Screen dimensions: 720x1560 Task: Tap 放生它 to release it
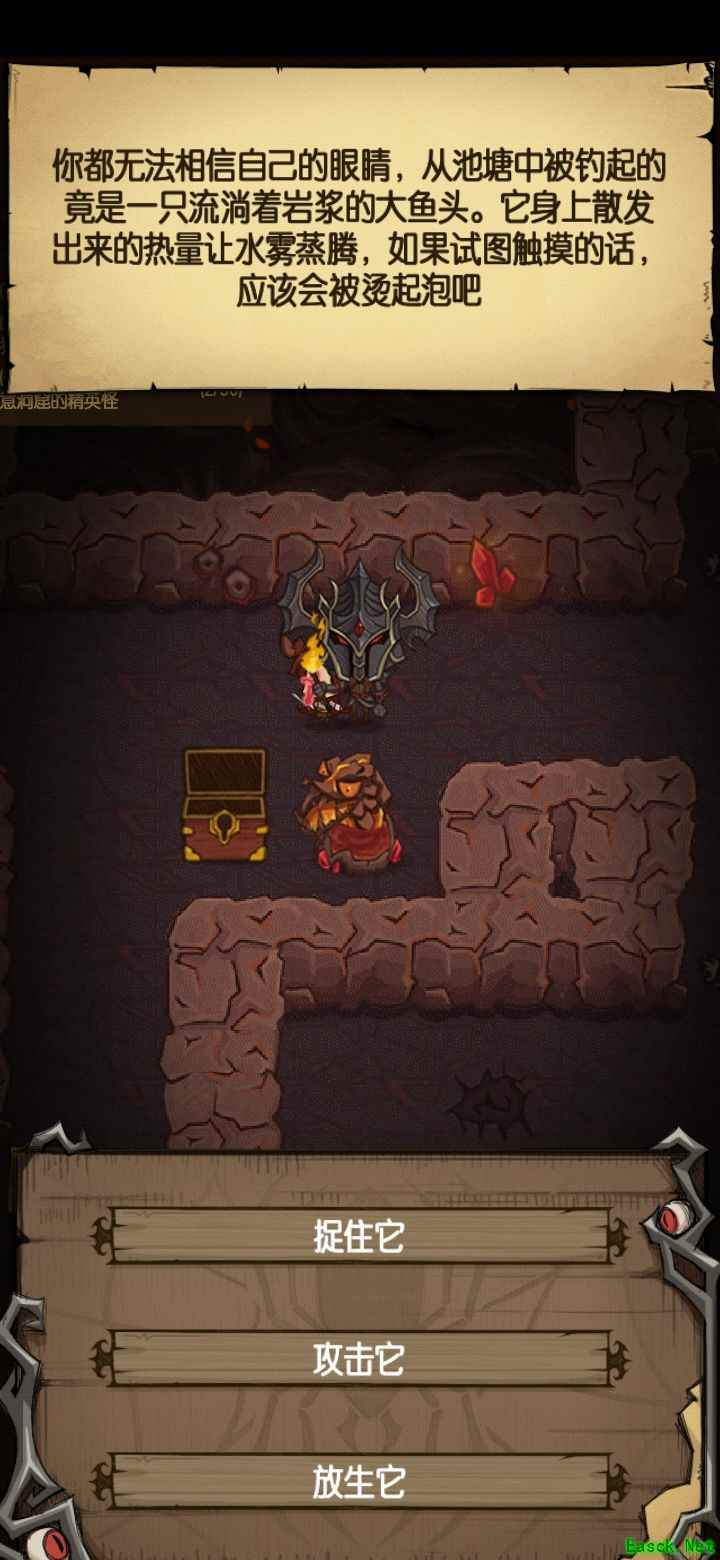click(360, 1481)
